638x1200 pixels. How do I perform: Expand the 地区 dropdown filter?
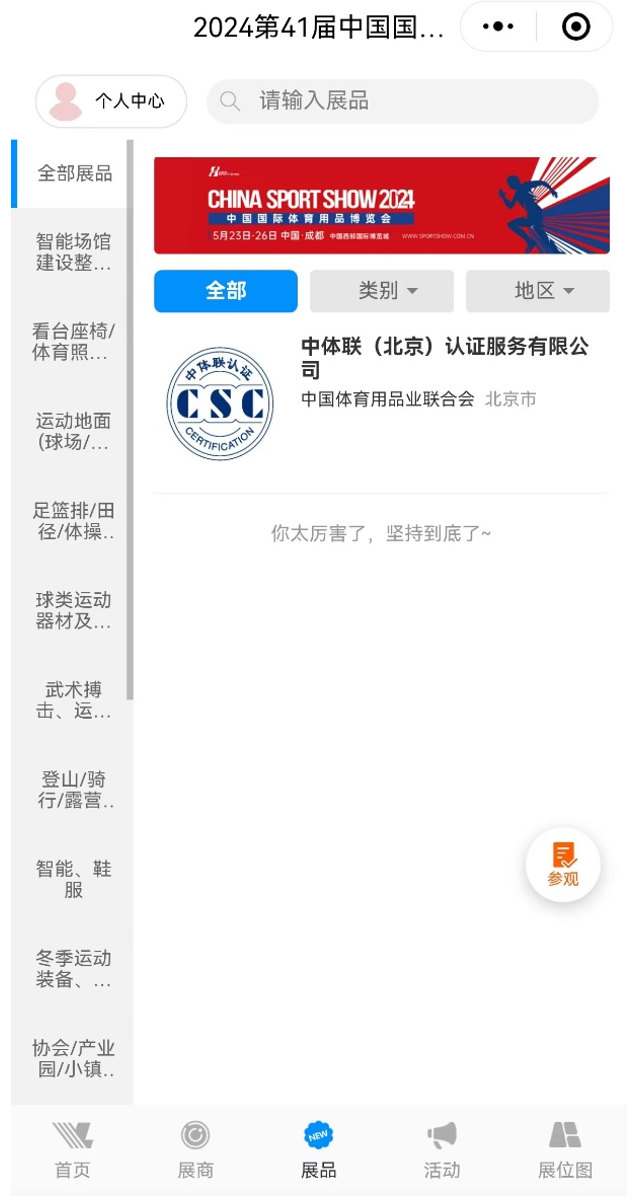point(538,291)
